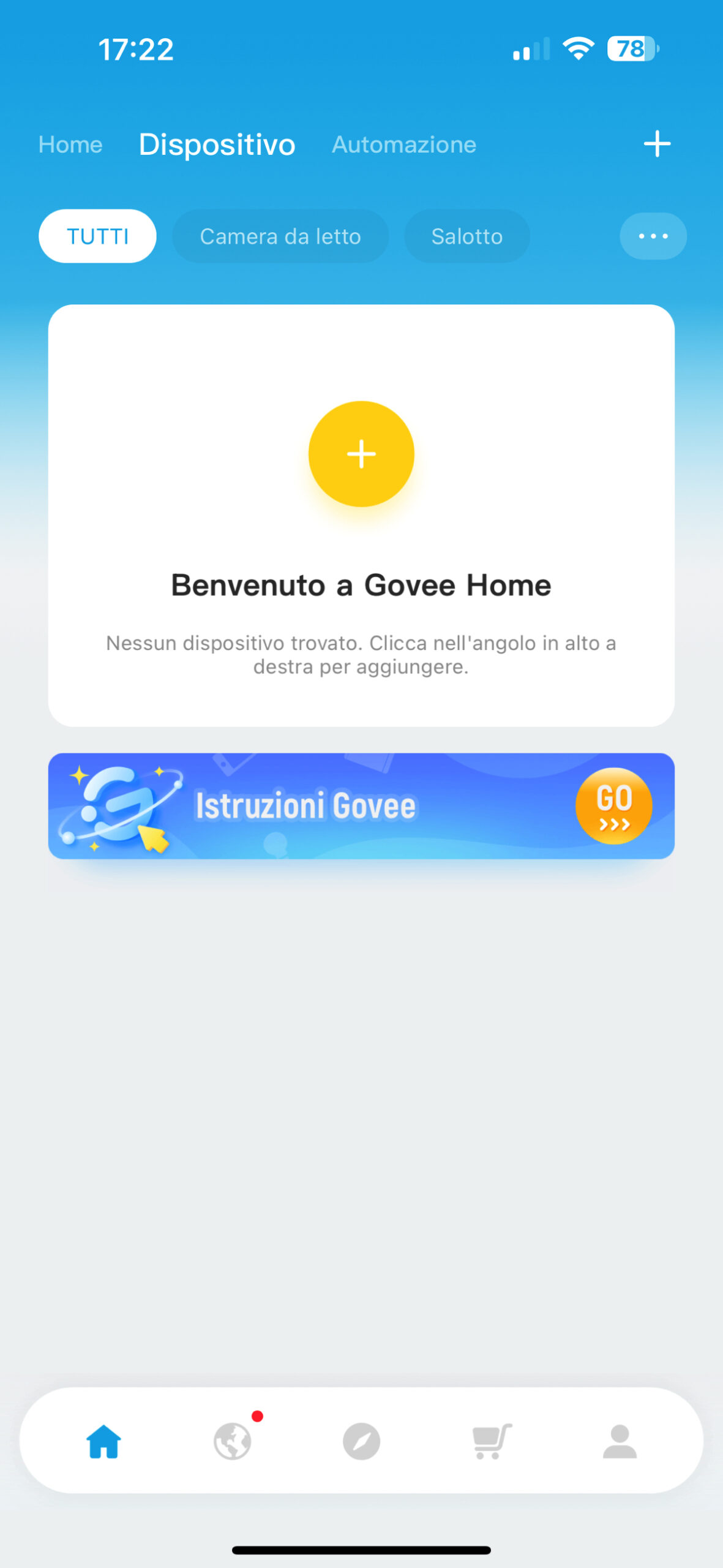Open the Istruzioni Govee banner

point(361,805)
